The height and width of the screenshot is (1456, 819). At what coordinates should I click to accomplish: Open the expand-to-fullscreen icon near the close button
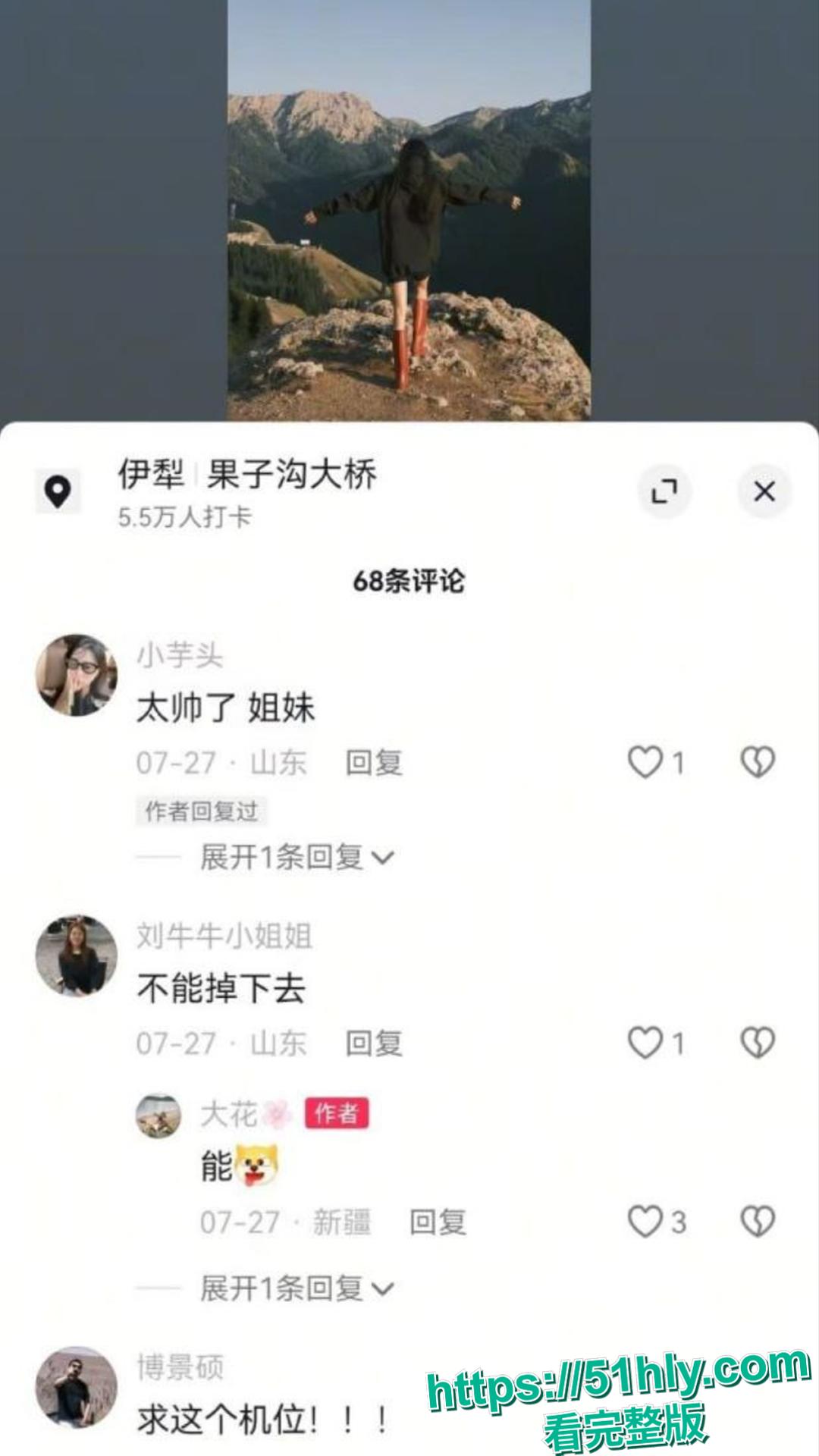[x=664, y=492]
